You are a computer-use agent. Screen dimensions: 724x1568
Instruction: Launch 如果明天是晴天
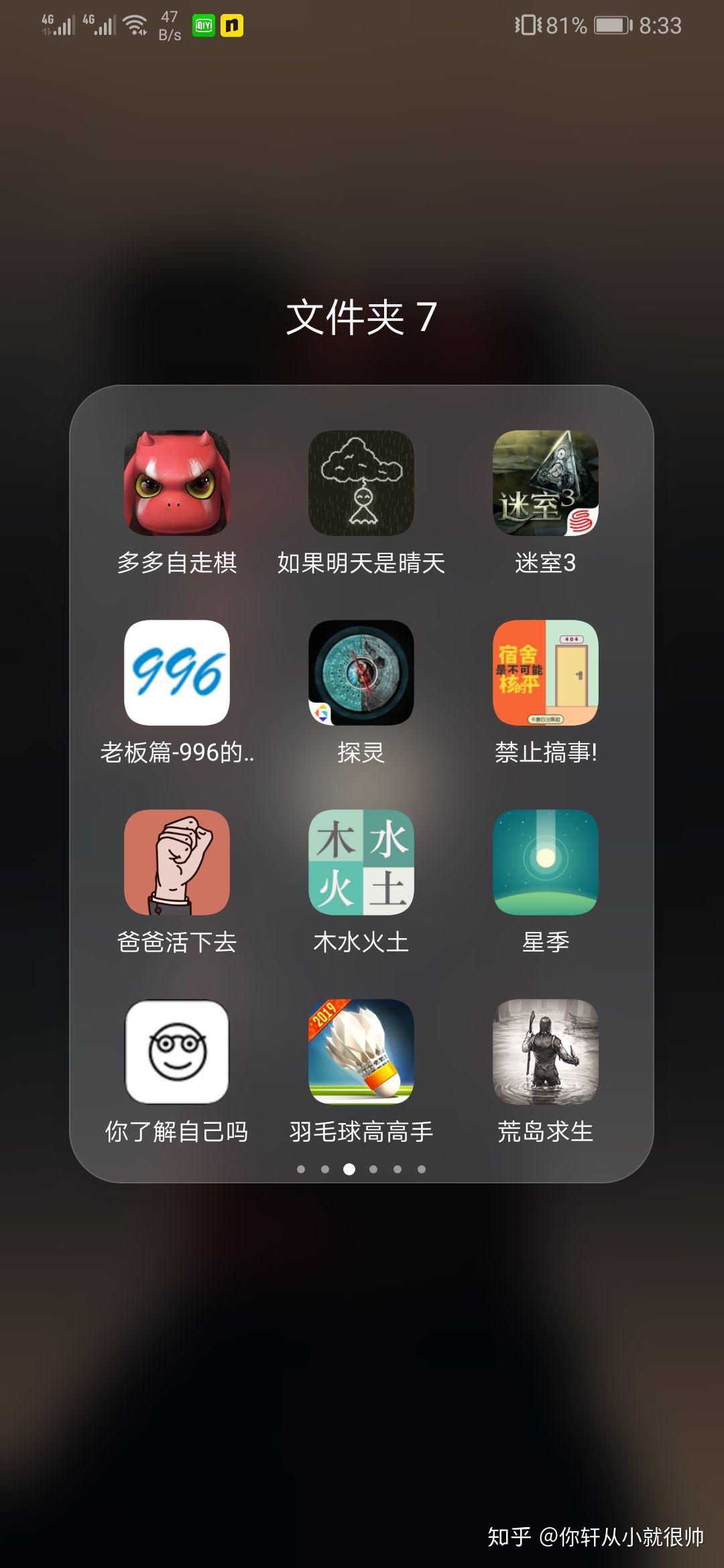click(x=361, y=483)
